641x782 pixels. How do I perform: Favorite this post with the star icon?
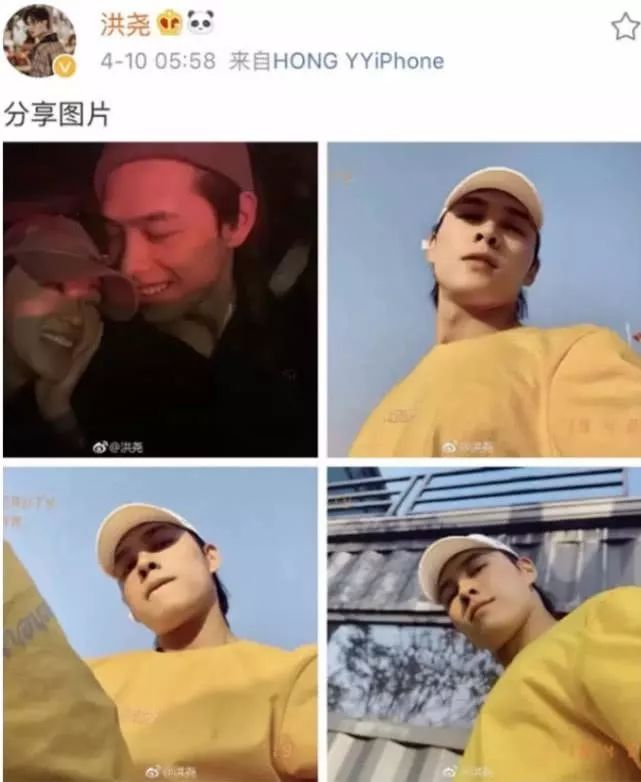(x=625, y=26)
